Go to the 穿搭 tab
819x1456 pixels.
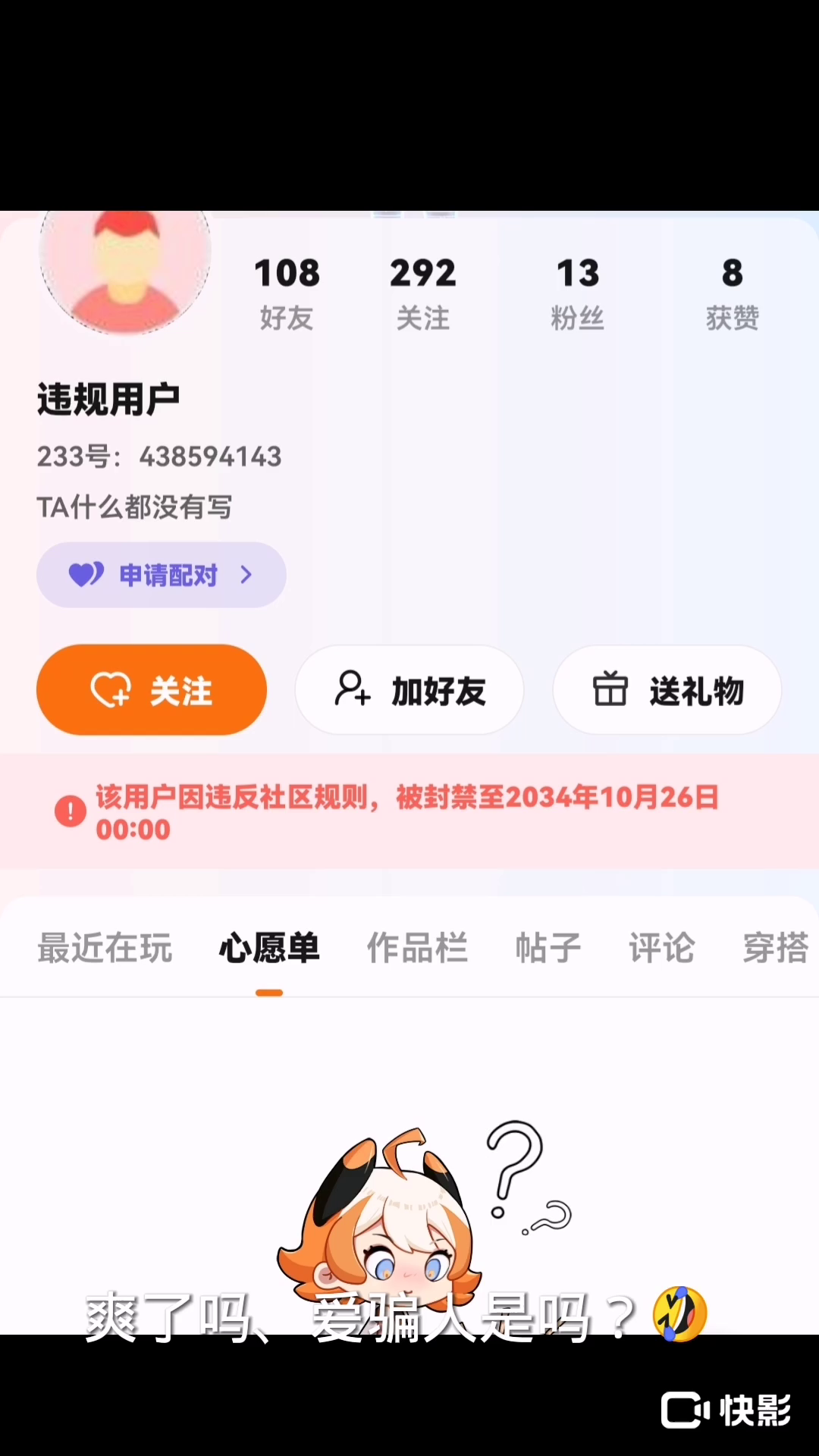775,948
